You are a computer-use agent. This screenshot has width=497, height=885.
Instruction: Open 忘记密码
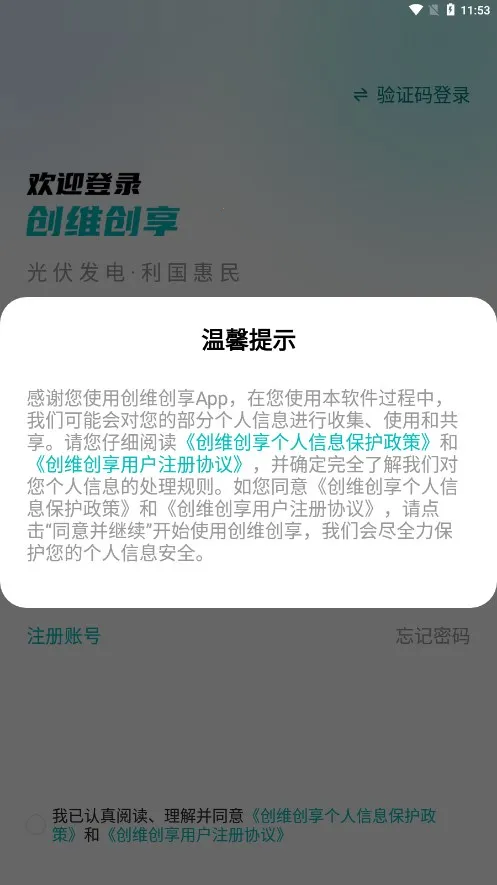point(433,636)
